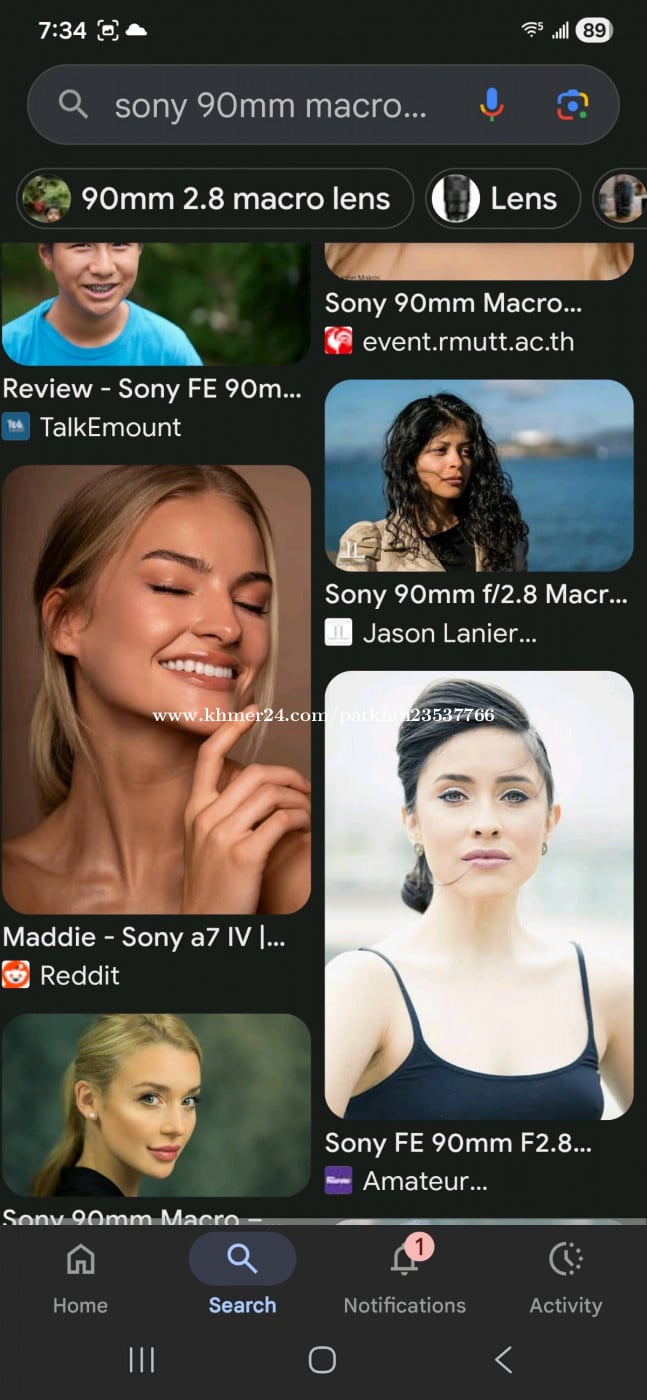Open Google Lens camera search
The image size is (647, 1400).
[x=572, y=105]
